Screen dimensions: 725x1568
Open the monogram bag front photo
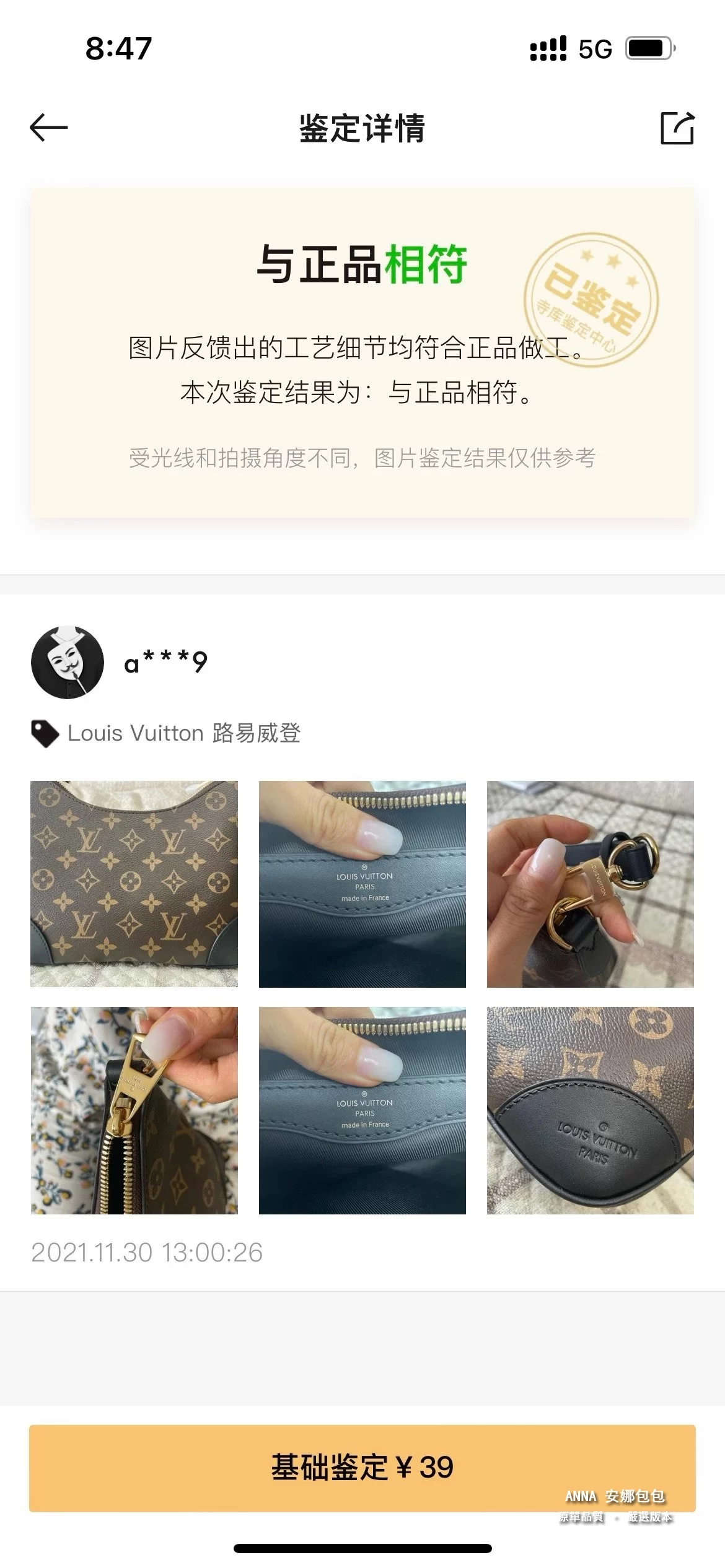coord(134,884)
